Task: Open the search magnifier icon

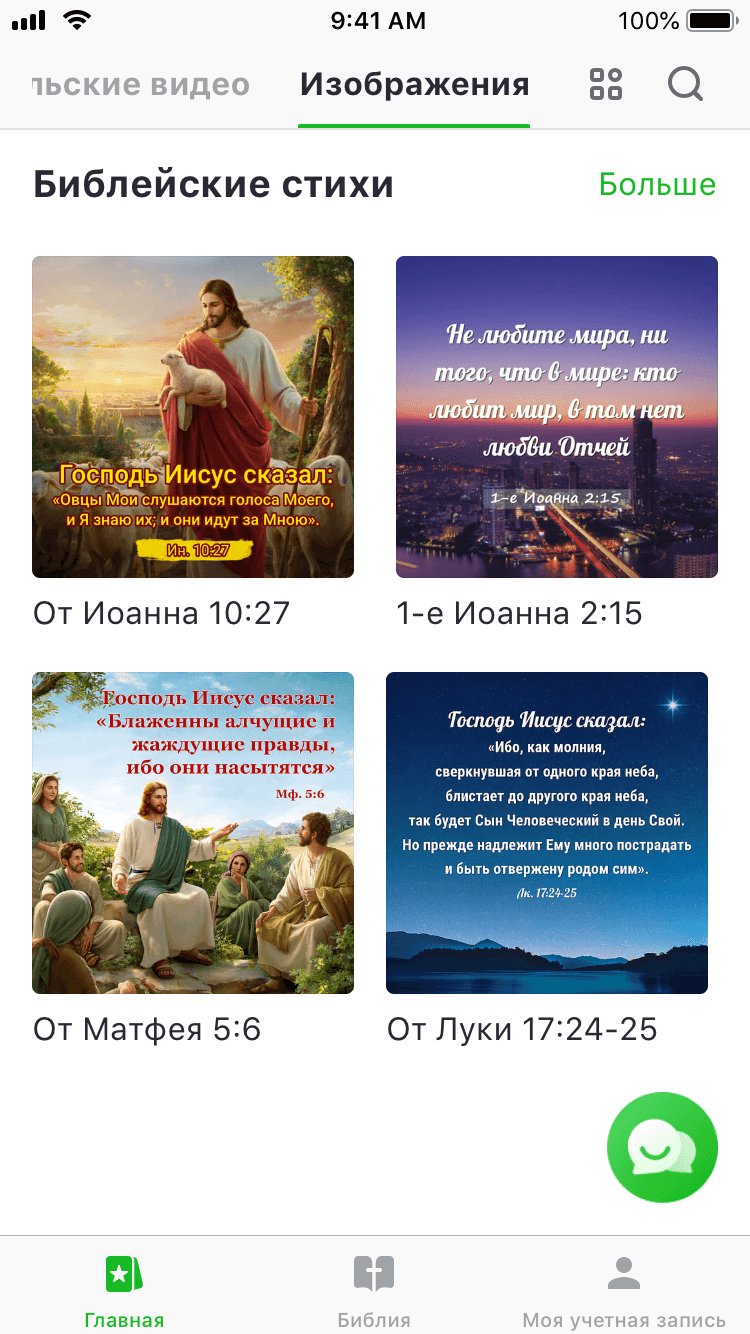Action: (x=685, y=85)
